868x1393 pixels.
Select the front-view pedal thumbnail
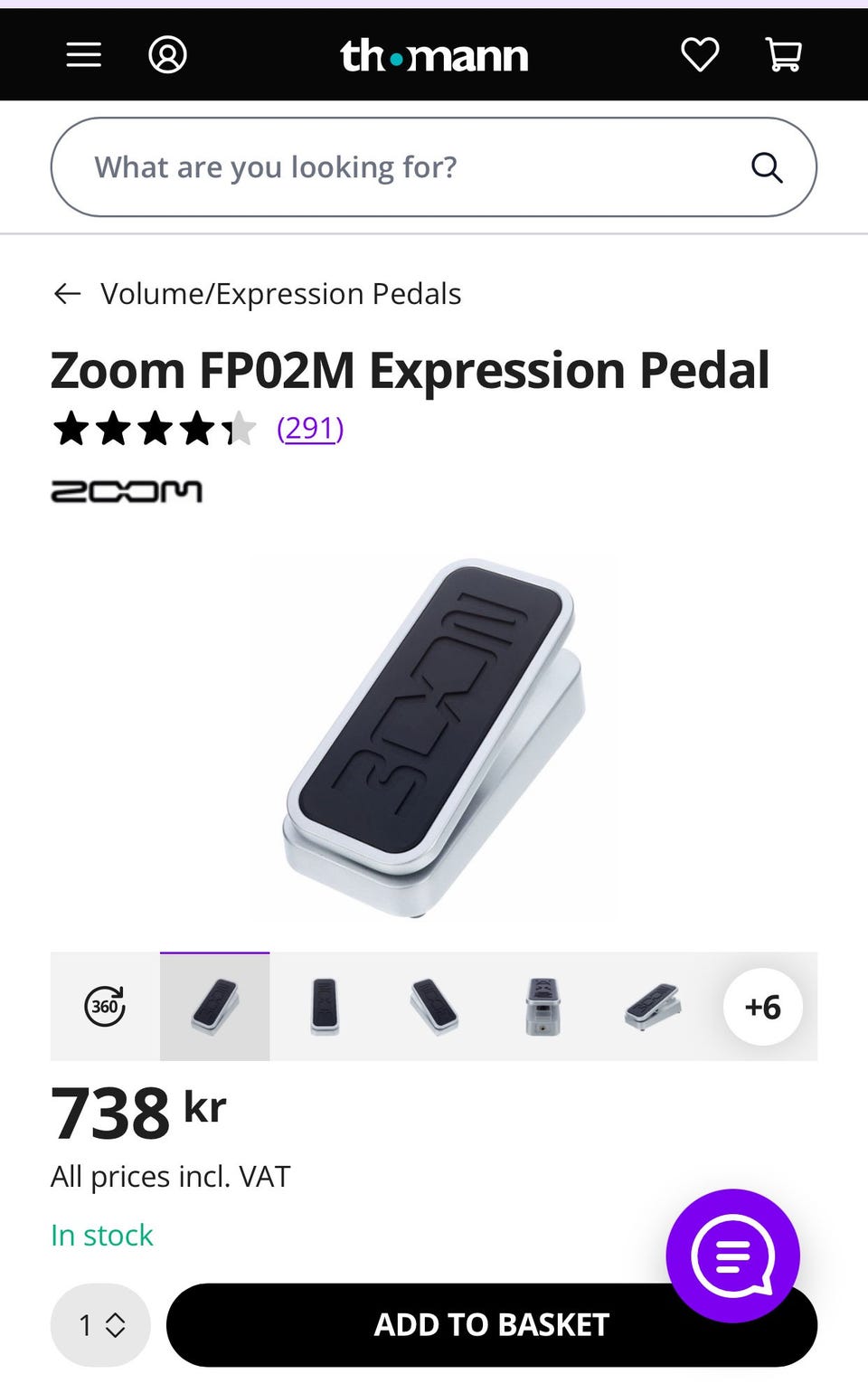pyautogui.click(x=325, y=1006)
